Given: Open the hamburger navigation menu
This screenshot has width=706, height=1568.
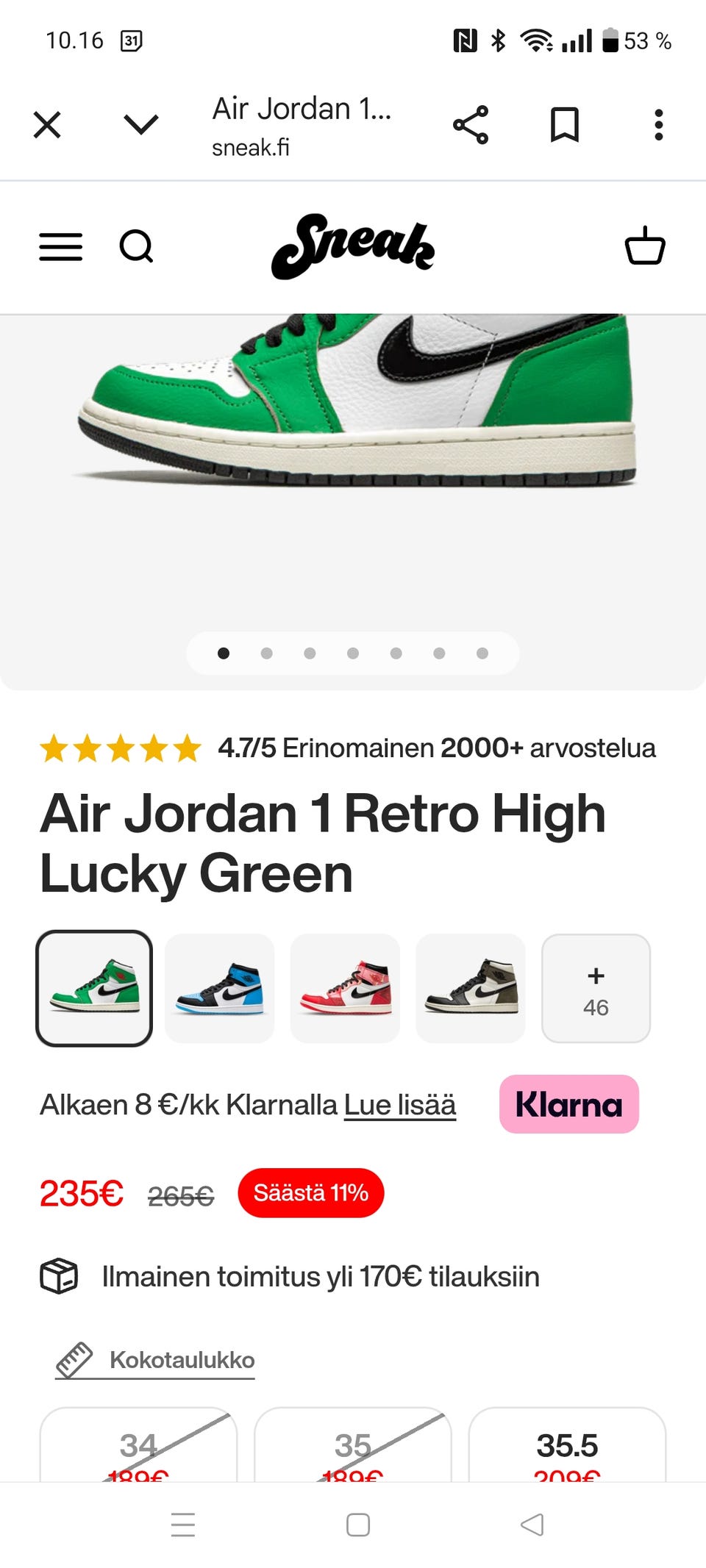Looking at the screenshot, I should 61,247.
